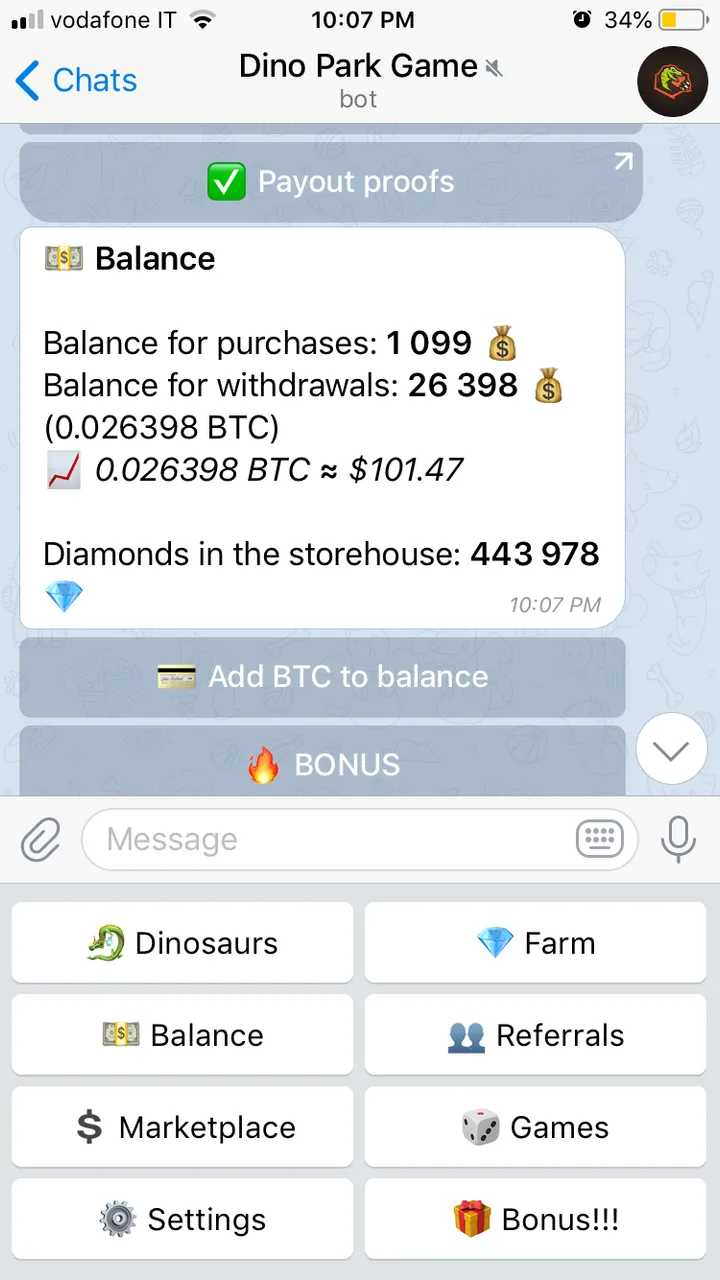
Task: Go to Marketplace
Action: coord(182,1127)
